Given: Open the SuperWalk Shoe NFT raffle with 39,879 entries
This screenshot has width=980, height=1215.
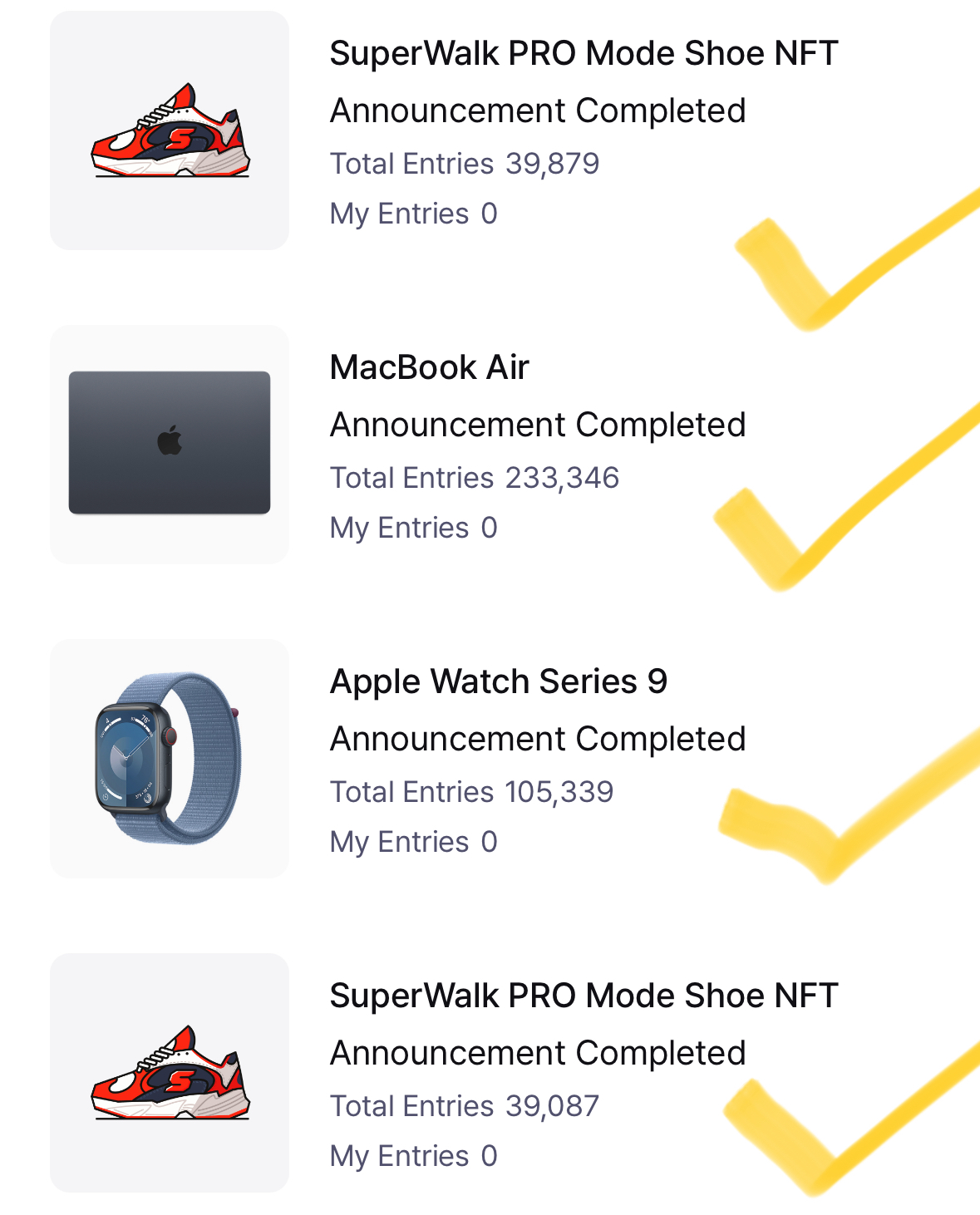Looking at the screenshot, I should [x=583, y=55].
